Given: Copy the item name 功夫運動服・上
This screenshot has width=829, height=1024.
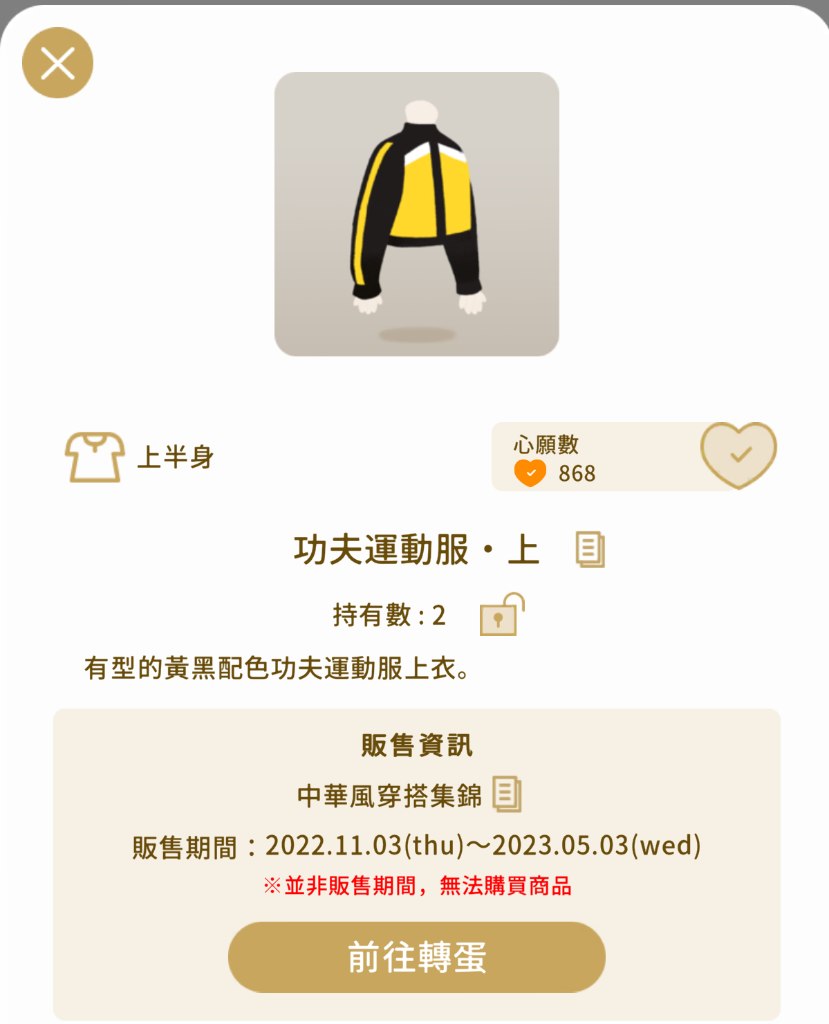Looking at the screenshot, I should pyautogui.click(x=590, y=550).
